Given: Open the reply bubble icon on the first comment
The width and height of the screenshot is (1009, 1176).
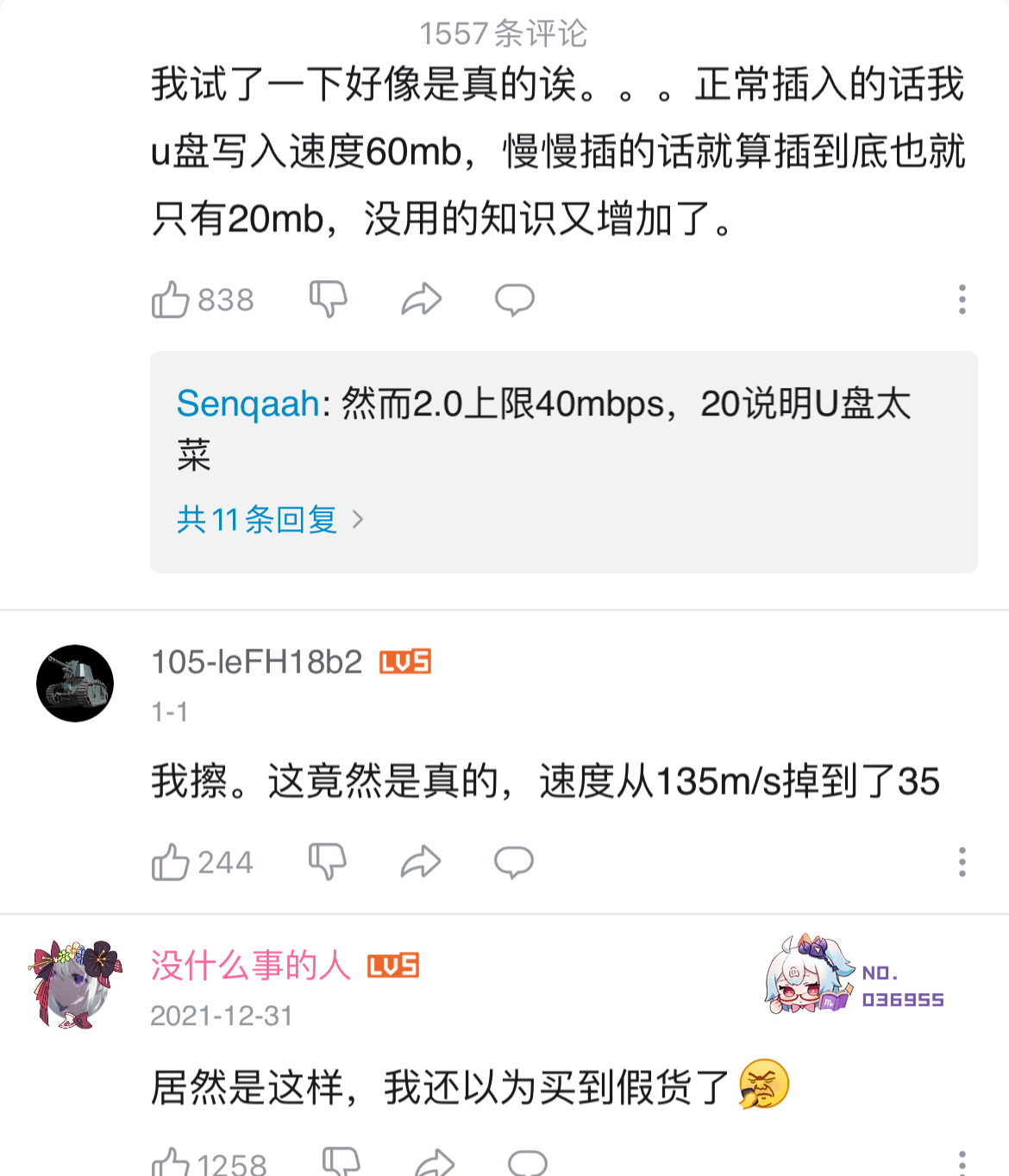Looking at the screenshot, I should tap(514, 299).
